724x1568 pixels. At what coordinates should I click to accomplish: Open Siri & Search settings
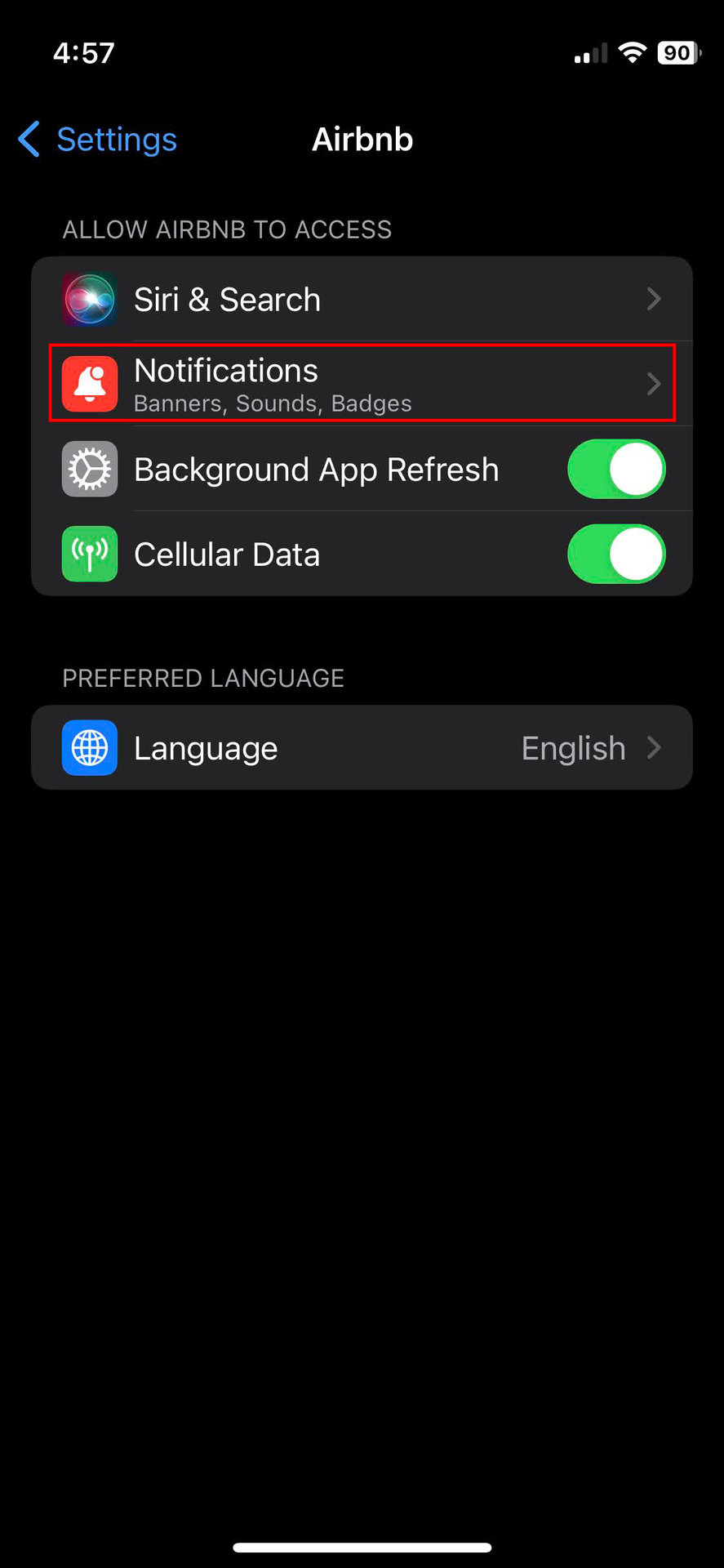362,299
